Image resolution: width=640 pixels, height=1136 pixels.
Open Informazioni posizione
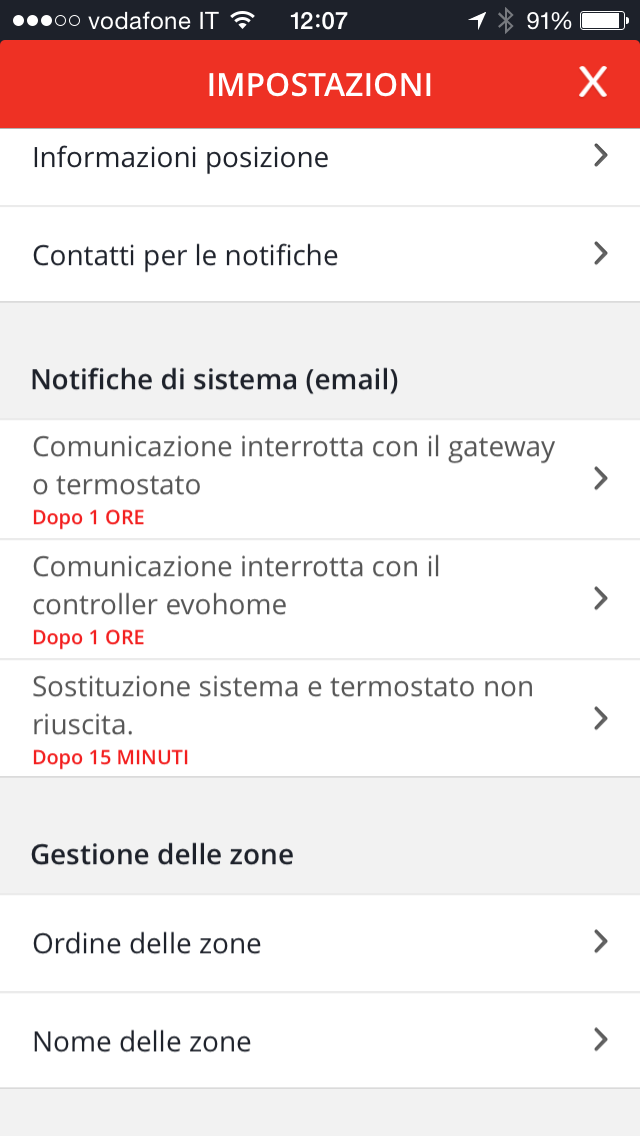pyautogui.click(x=320, y=158)
